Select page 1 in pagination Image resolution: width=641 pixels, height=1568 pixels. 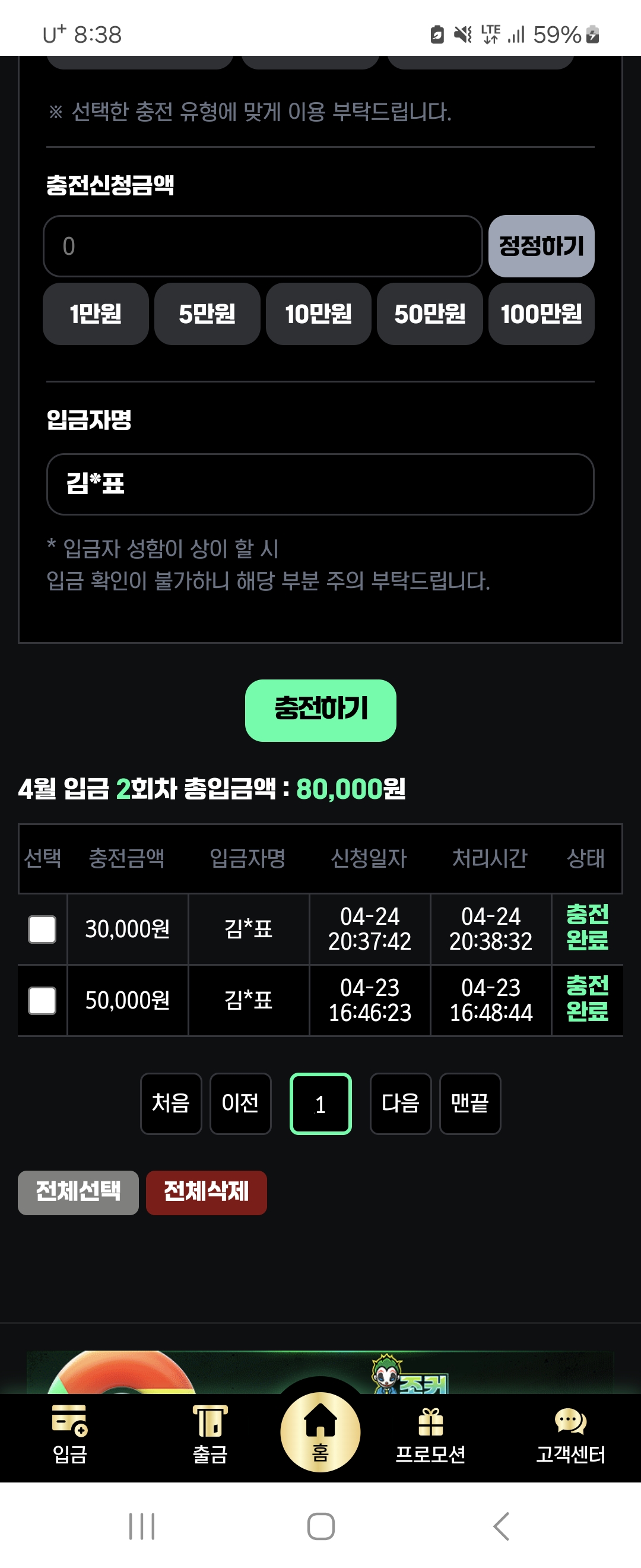320,1103
